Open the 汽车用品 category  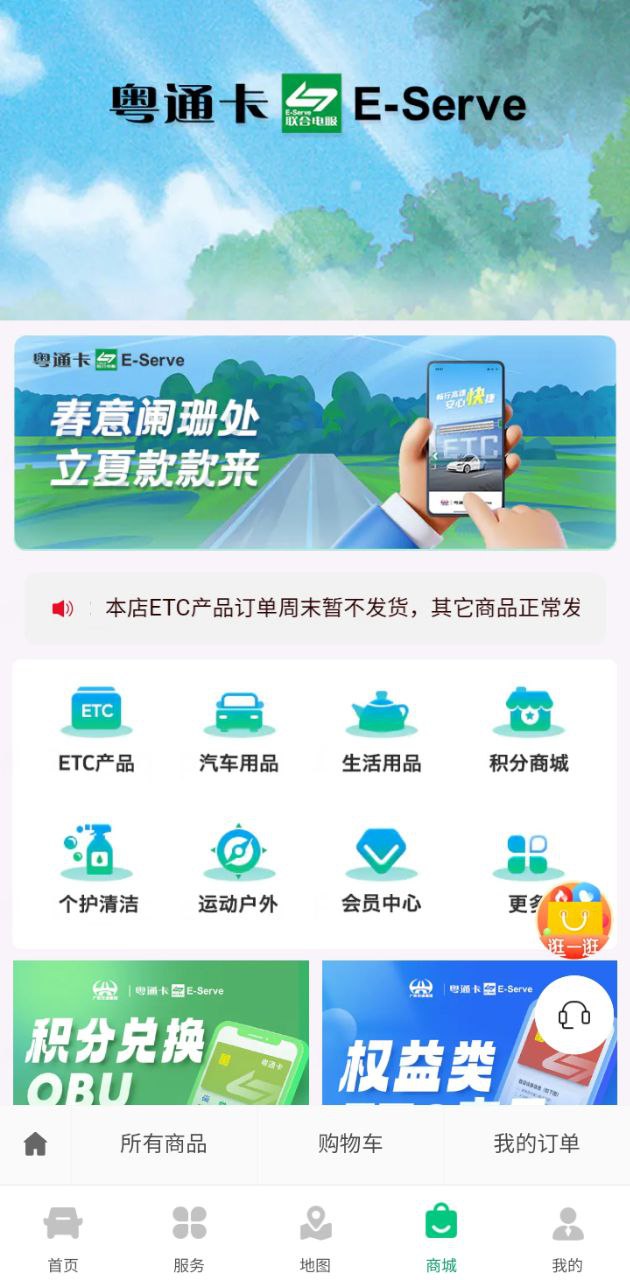(x=238, y=730)
